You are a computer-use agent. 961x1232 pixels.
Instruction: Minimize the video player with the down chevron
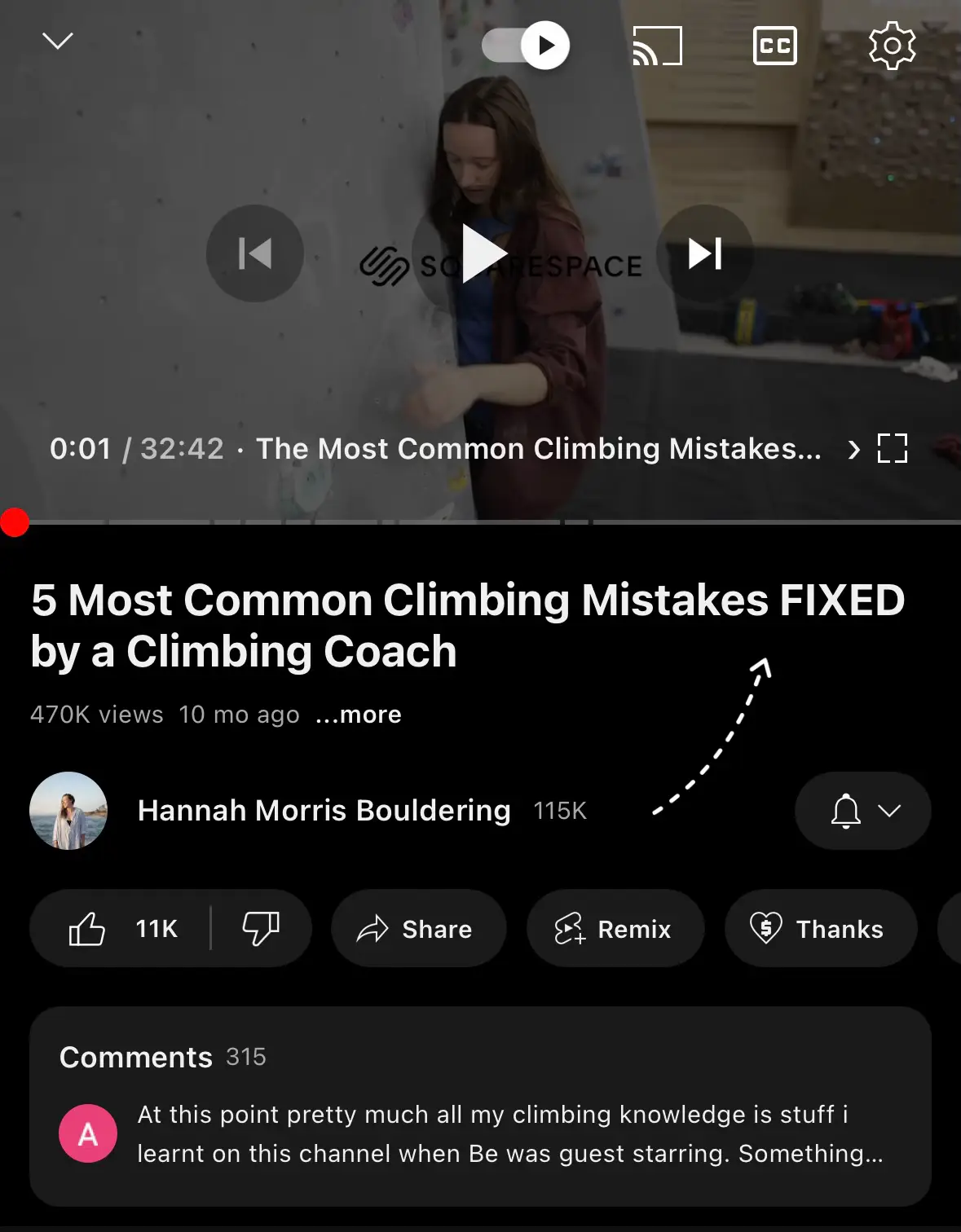[57, 41]
